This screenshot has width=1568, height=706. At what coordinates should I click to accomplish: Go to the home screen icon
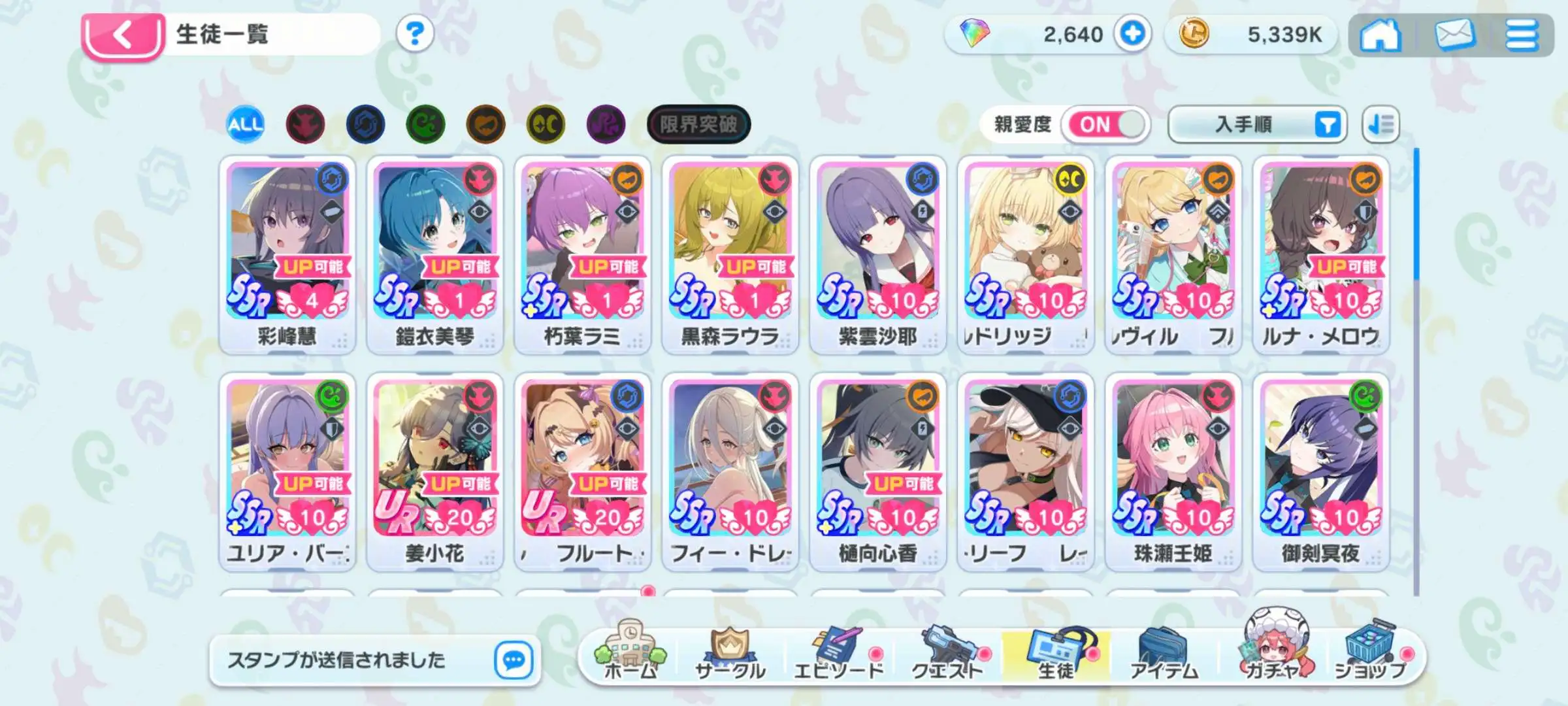click(x=1380, y=35)
